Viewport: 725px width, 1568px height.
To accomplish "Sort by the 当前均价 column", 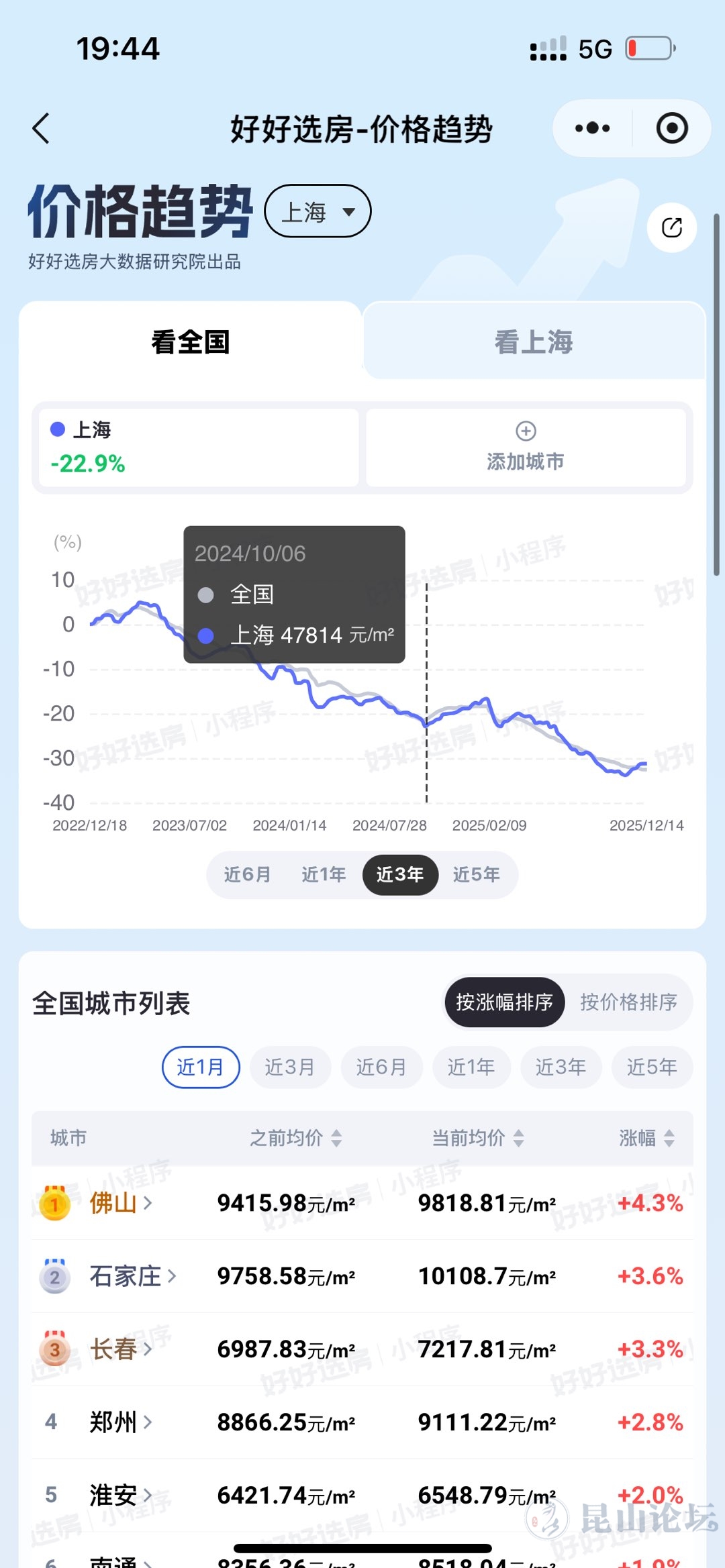I will point(477,1138).
